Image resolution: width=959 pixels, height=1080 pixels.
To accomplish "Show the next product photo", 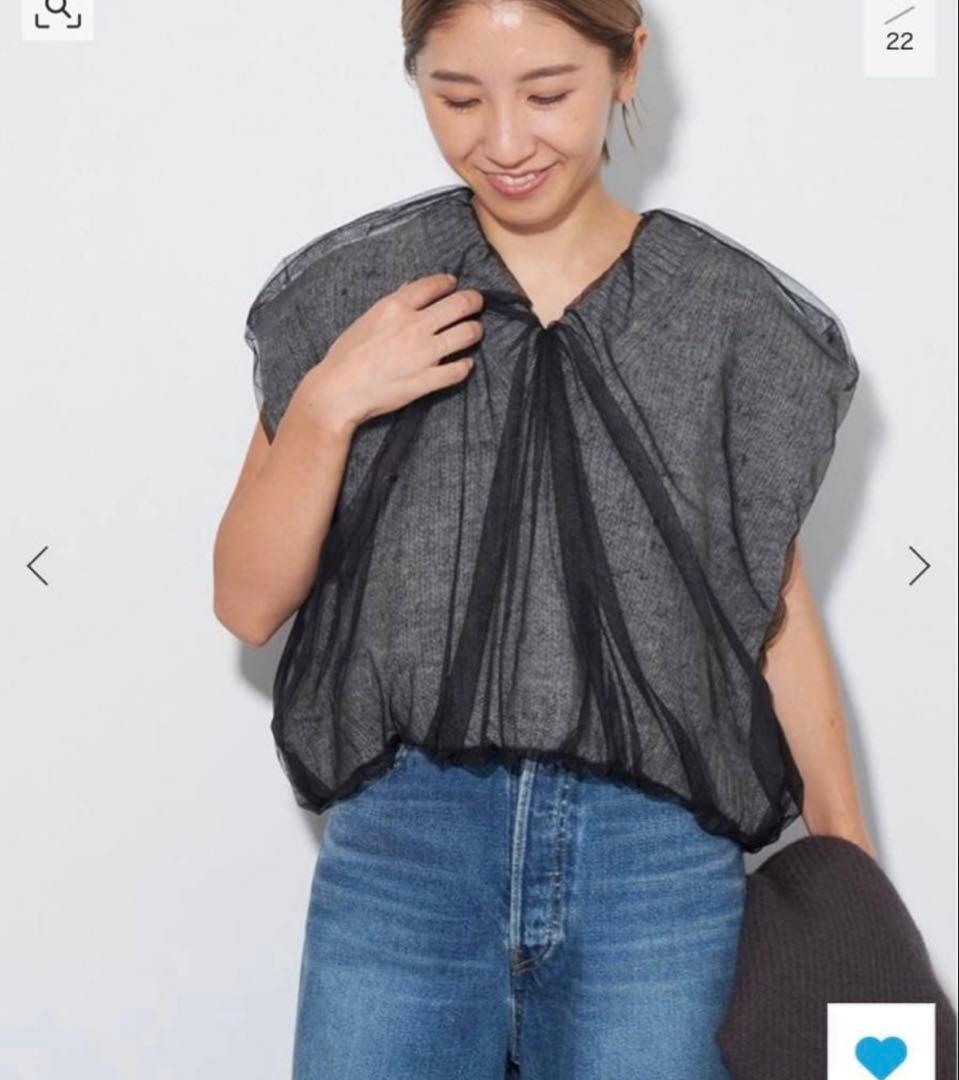I will 919,566.
